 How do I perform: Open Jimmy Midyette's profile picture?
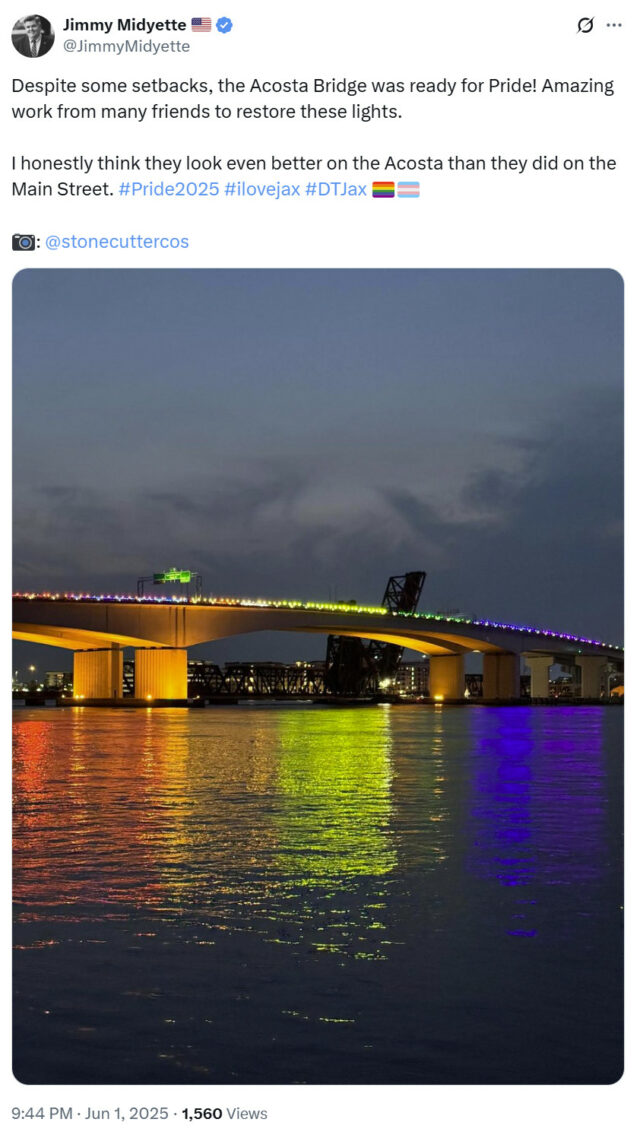coord(33,36)
